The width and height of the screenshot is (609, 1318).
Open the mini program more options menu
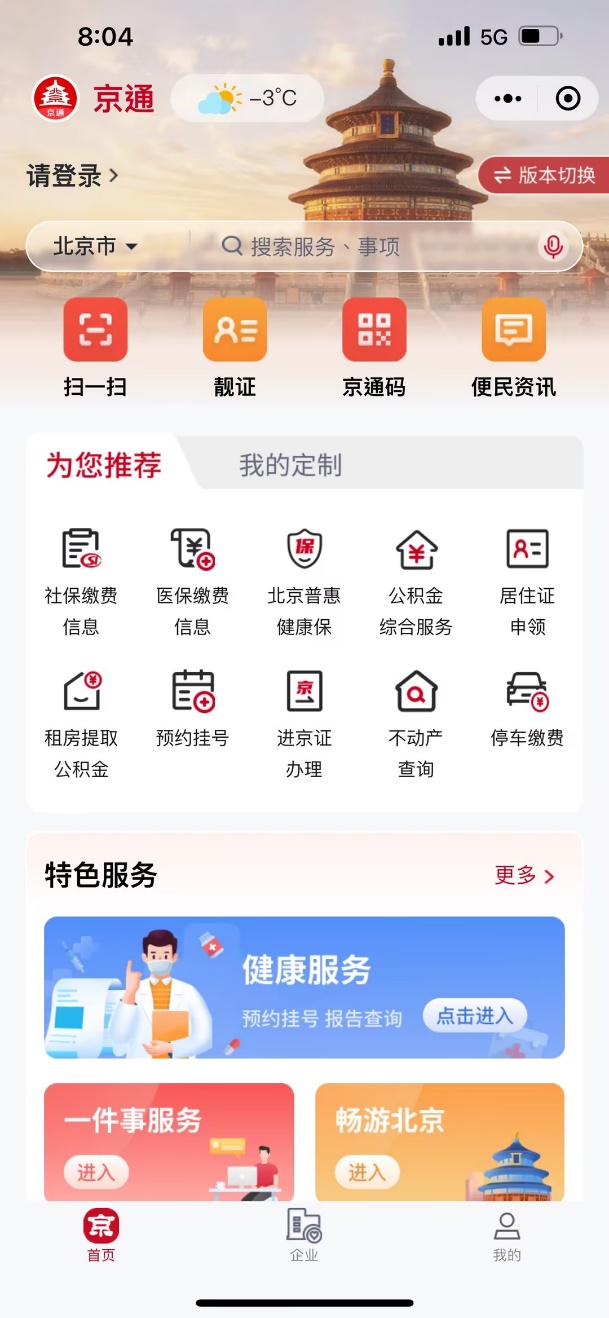508,99
